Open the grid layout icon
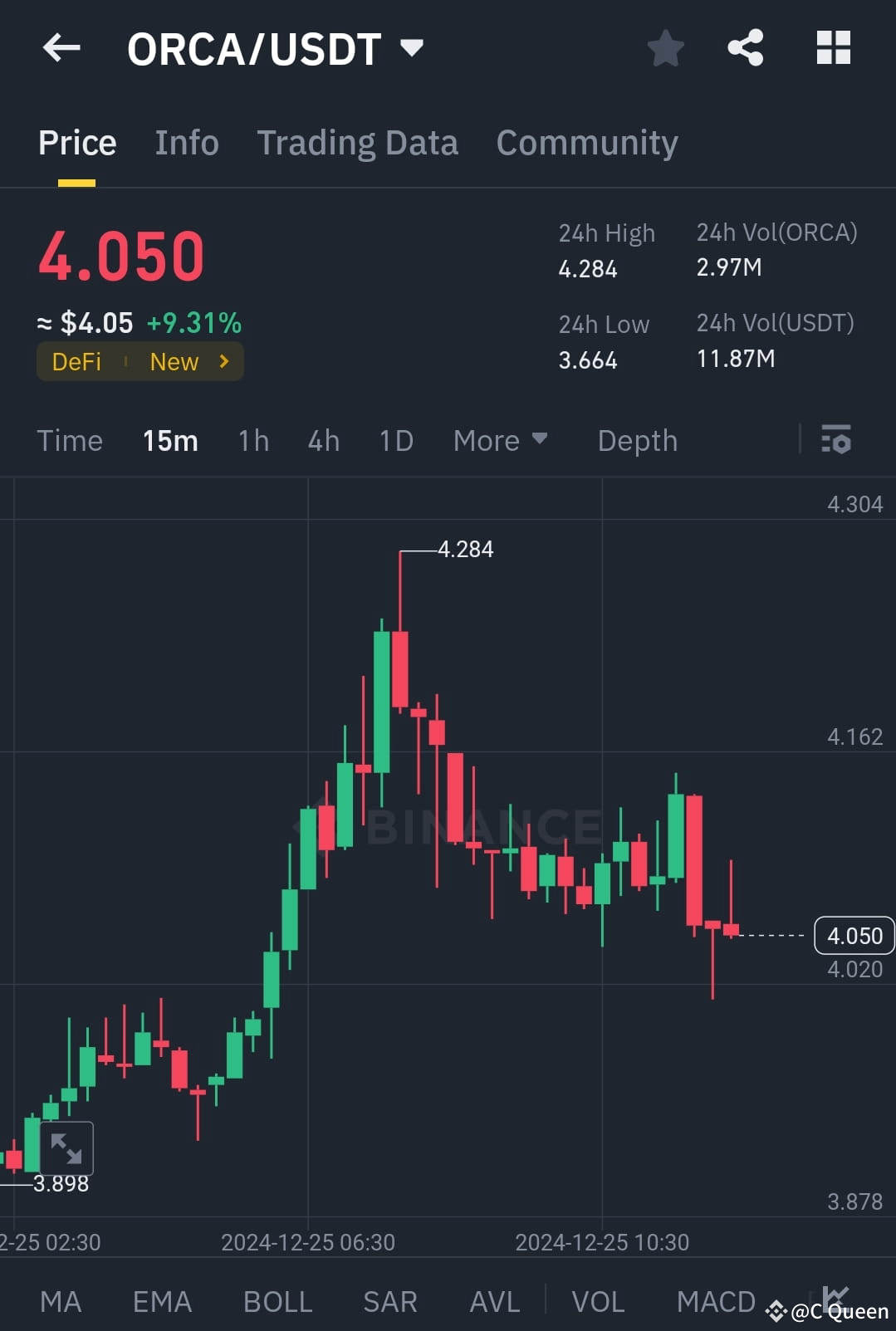The height and width of the screenshot is (1331, 896). tap(833, 47)
